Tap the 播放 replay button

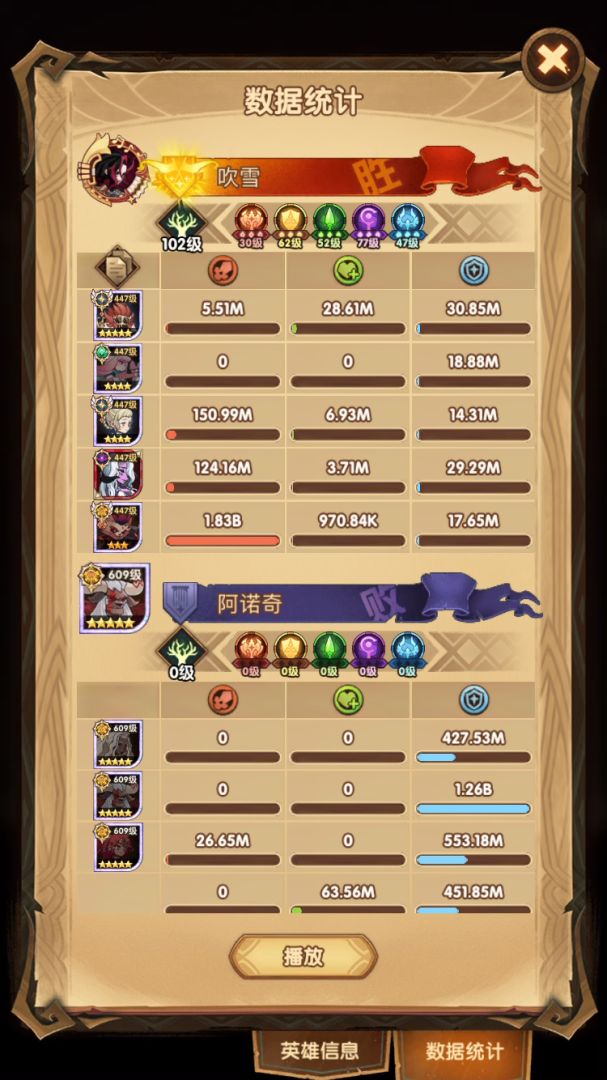pyautogui.click(x=303, y=956)
